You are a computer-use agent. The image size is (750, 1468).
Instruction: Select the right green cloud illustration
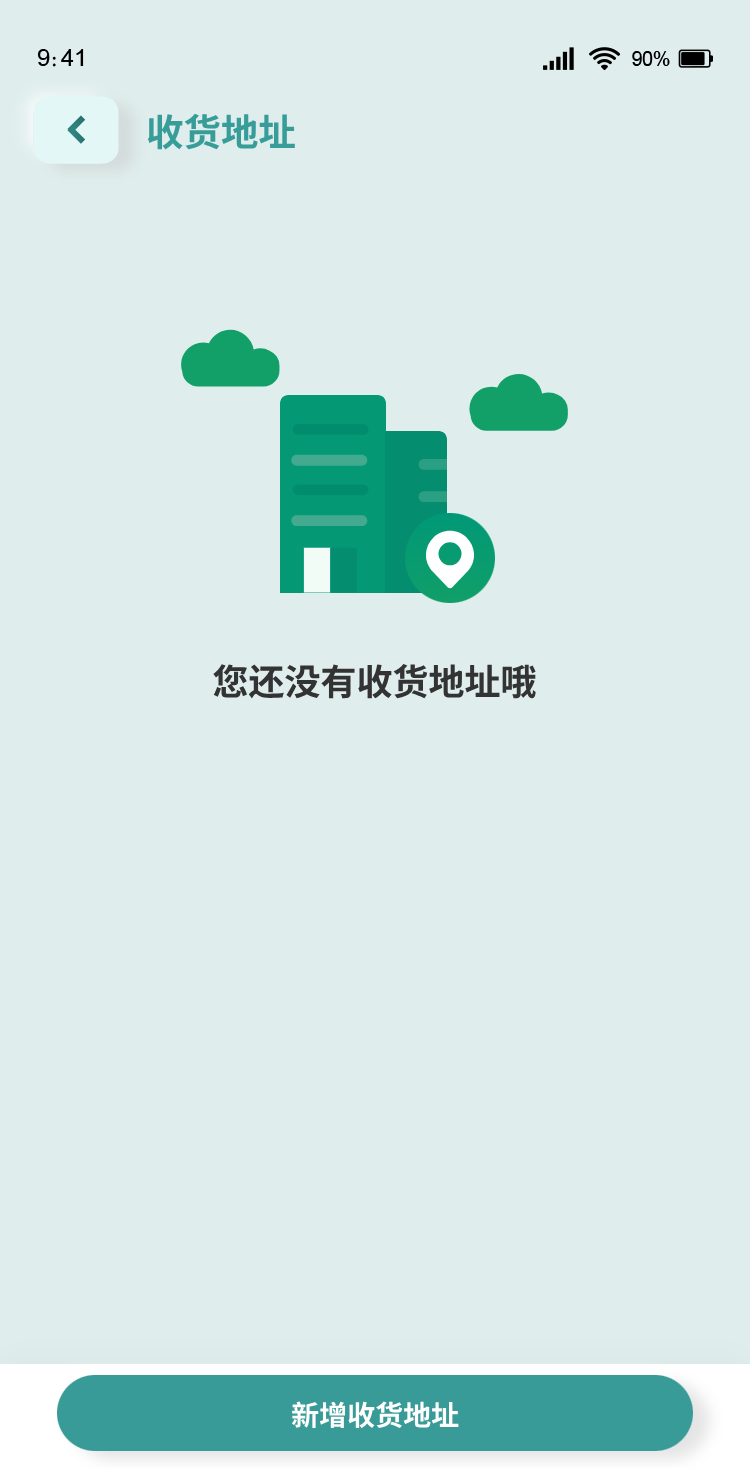pos(518,405)
